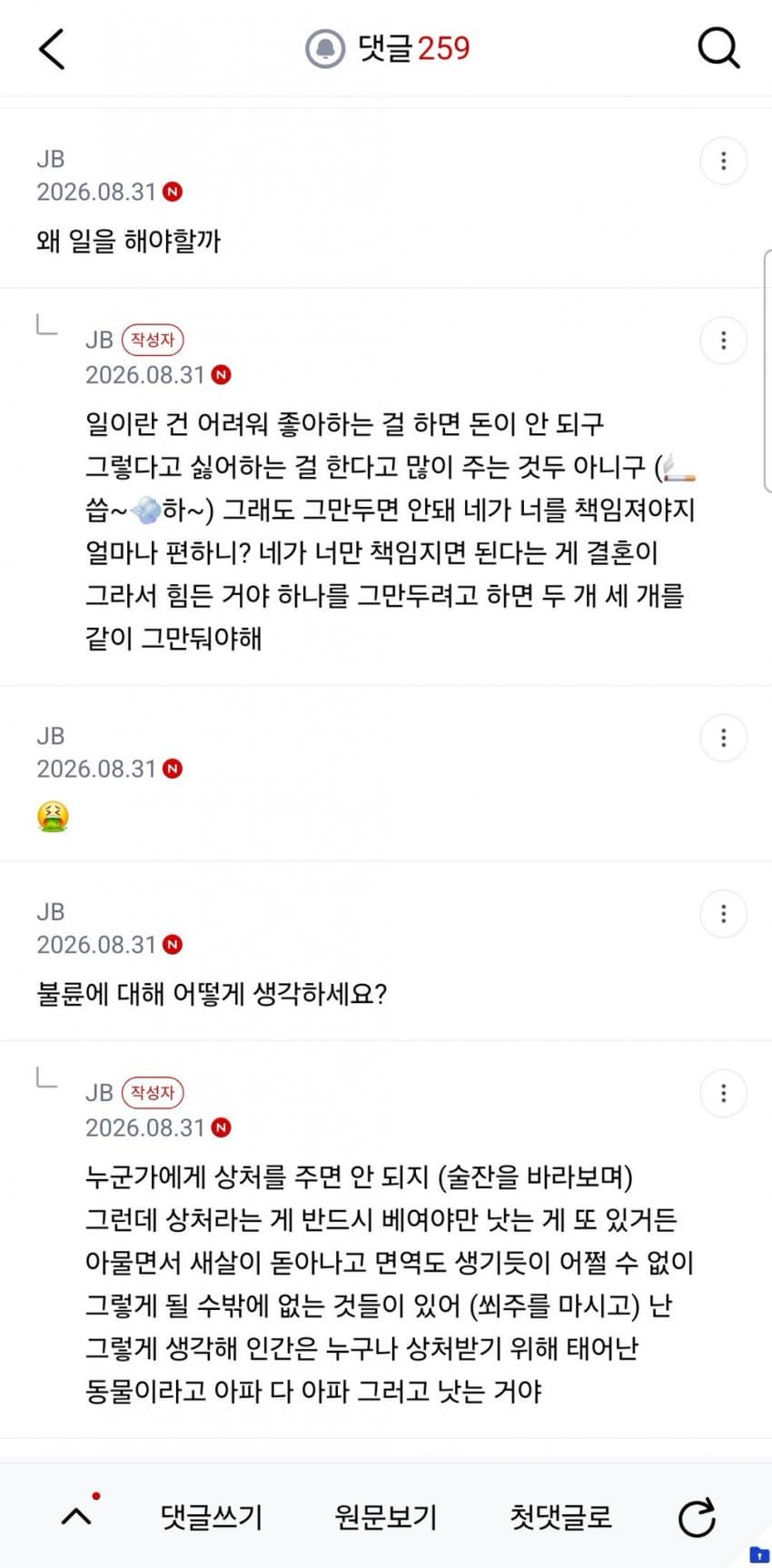Go back using the top-left arrow
Viewport: 772px width, 1568px height.
point(52,49)
